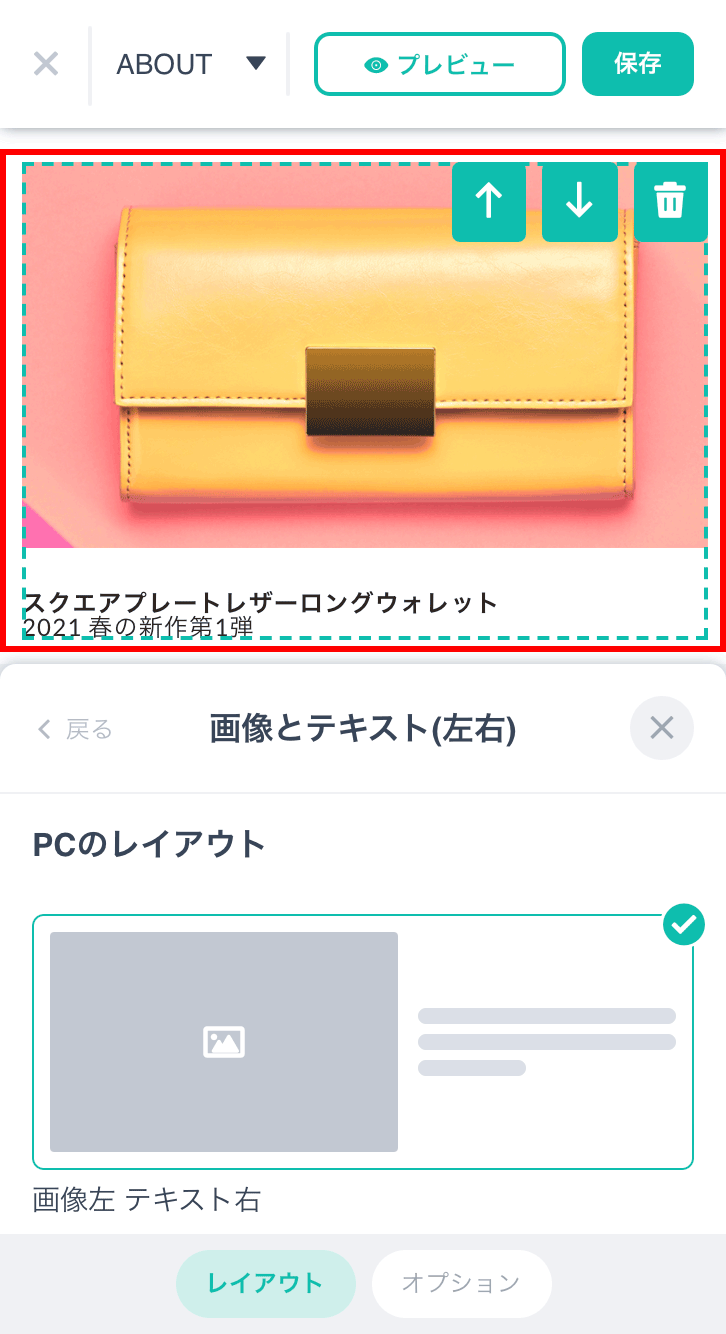Delete the wallet section with trash icon

coord(670,202)
